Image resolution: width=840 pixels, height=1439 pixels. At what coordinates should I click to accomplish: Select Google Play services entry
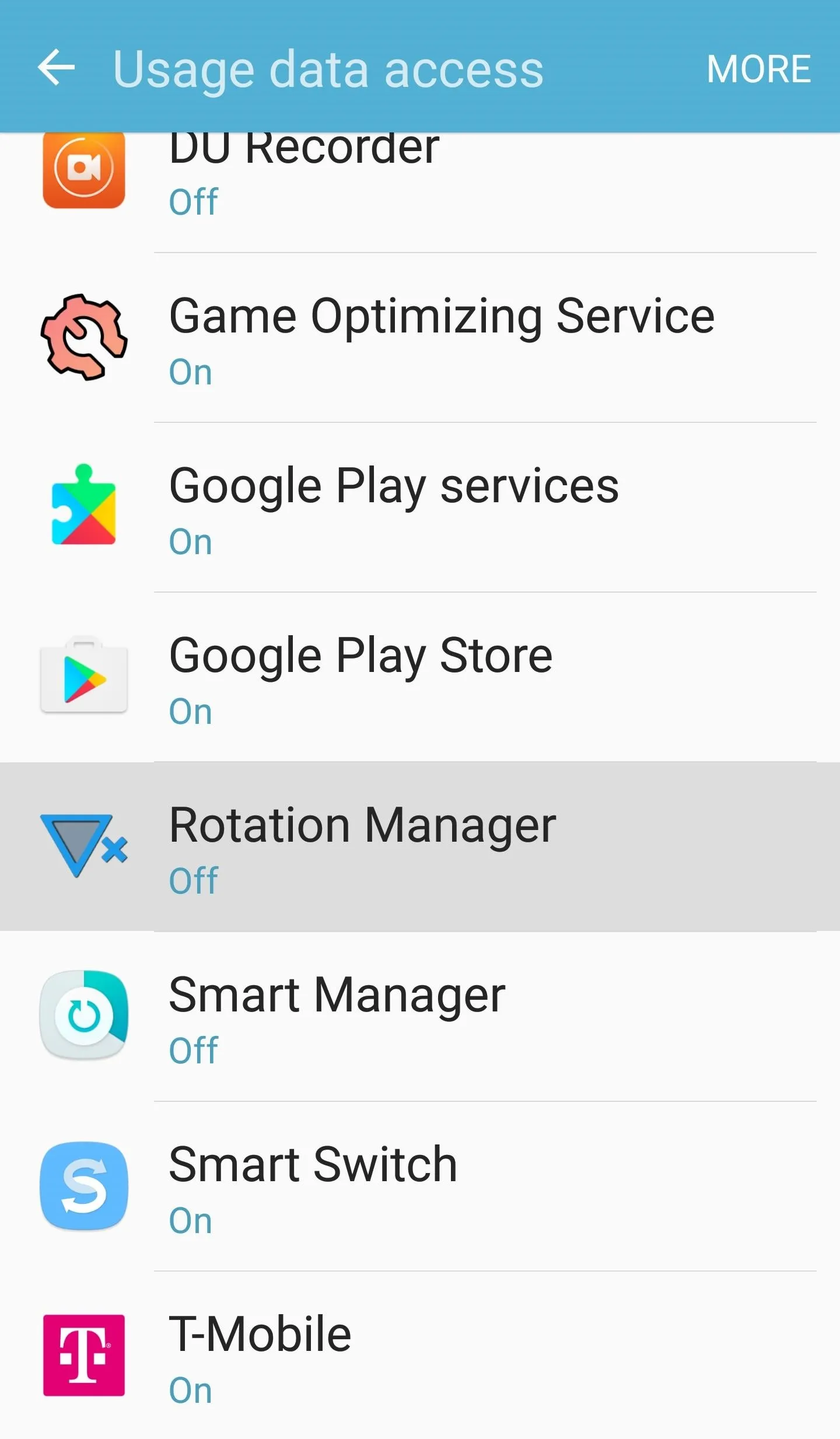pos(420,507)
